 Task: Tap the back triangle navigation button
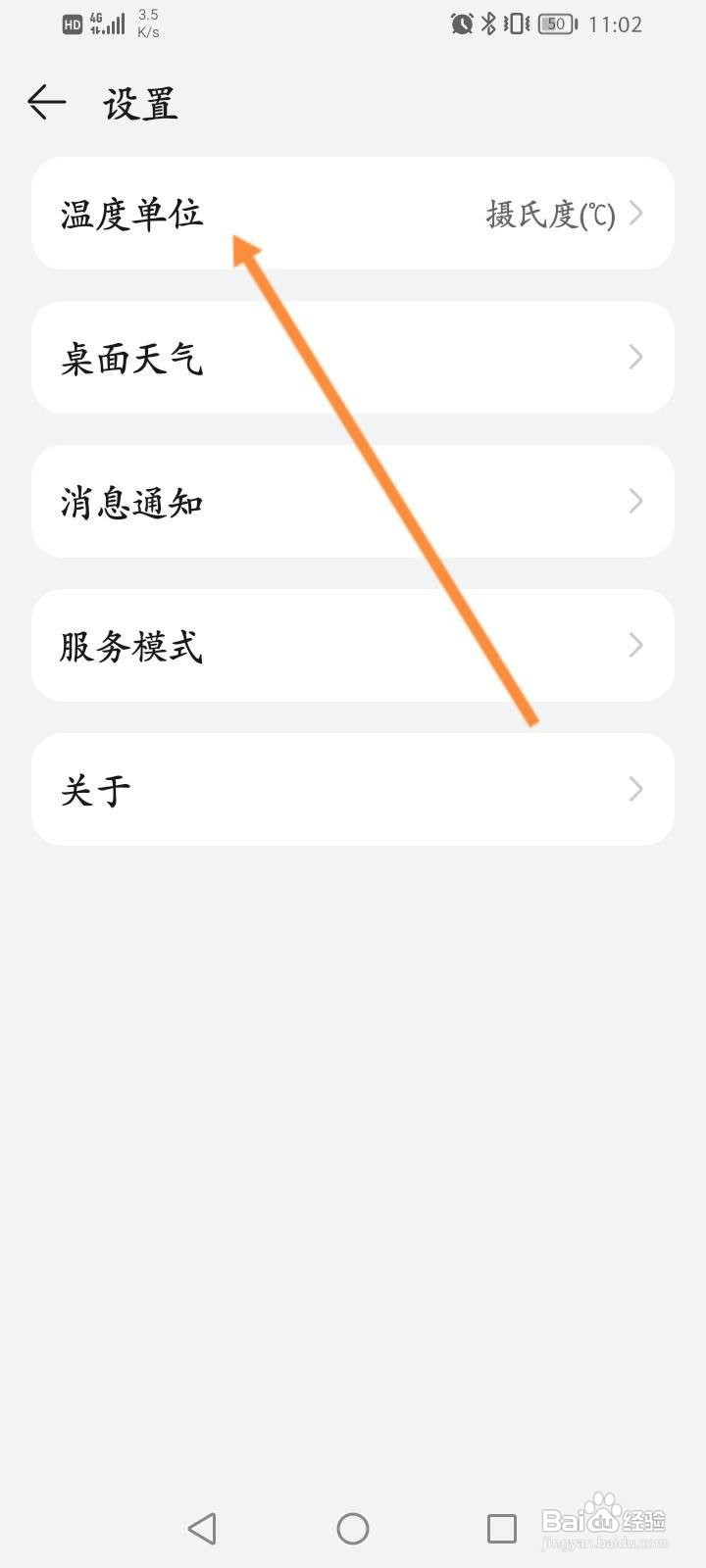pos(203,1527)
